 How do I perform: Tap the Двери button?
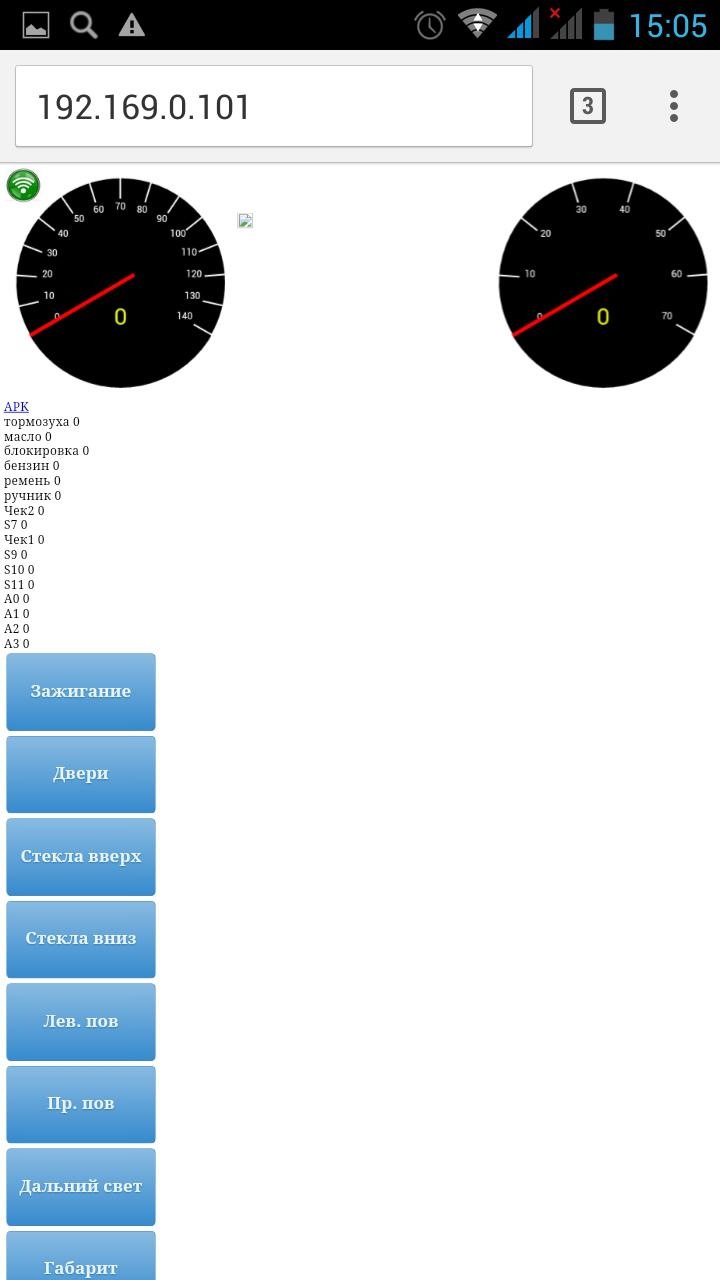click(81, 774)
